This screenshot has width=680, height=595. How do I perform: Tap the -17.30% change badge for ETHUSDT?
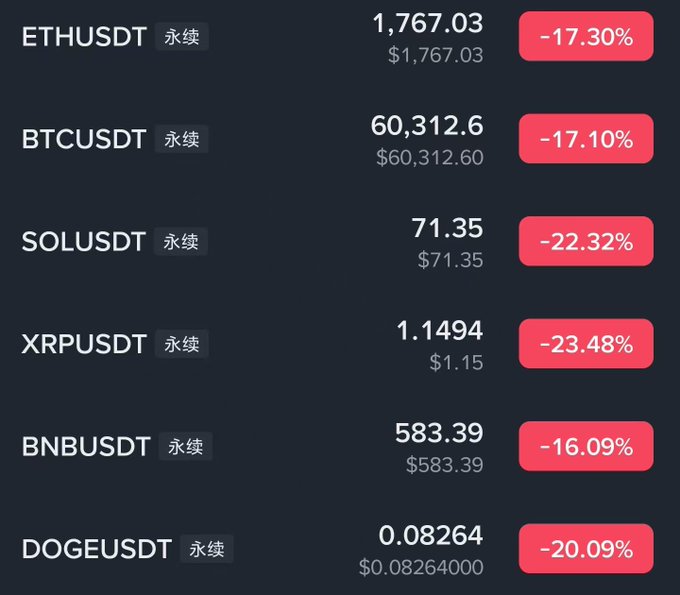[586, 37]
